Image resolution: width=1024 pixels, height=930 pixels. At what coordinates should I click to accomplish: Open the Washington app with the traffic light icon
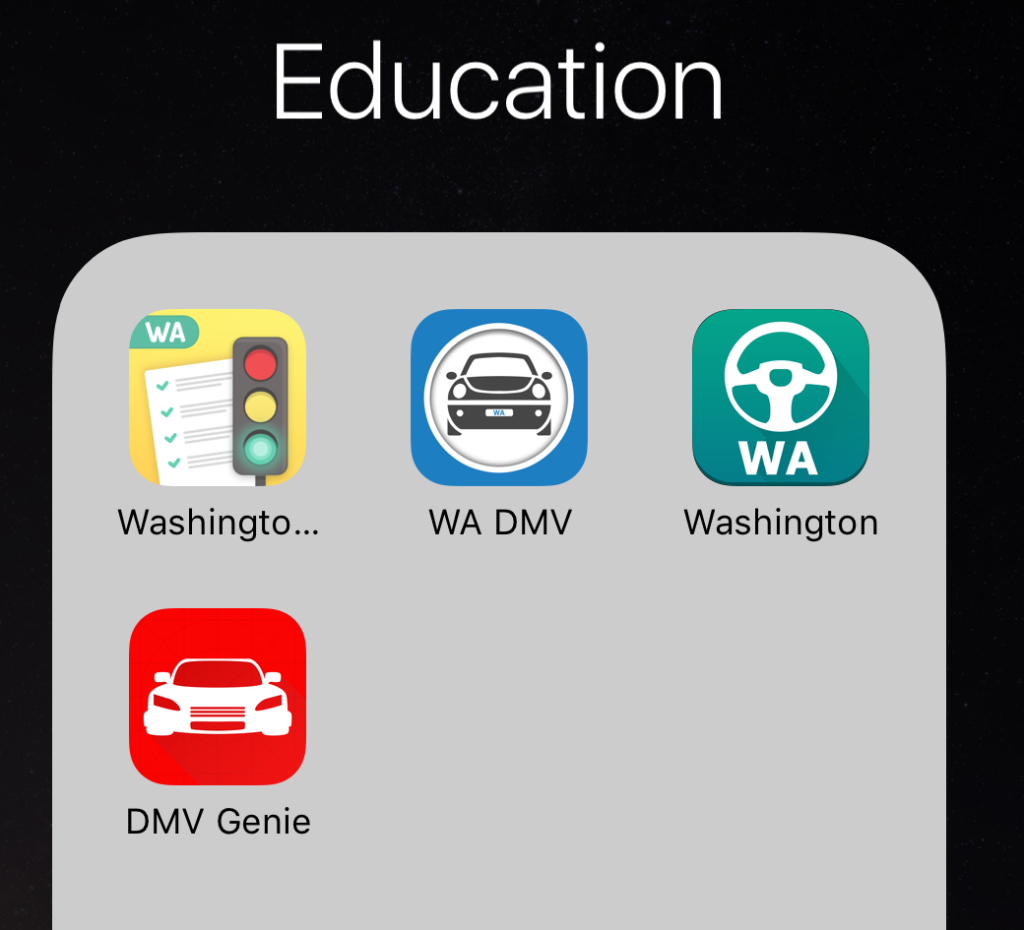coord(217,397)
